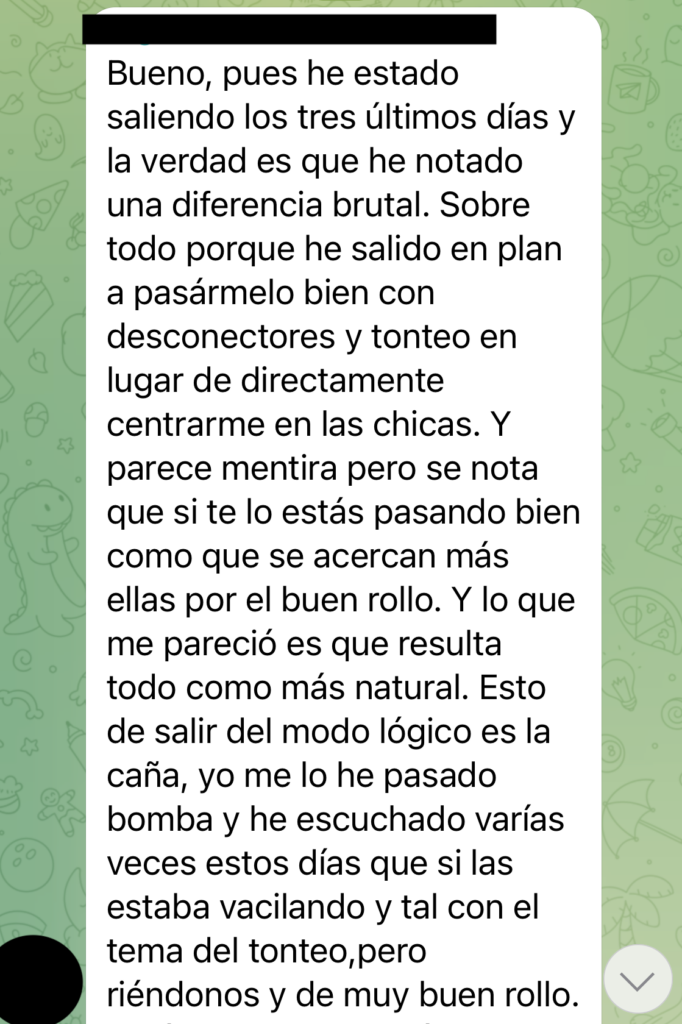Open the message sender's avatar

pyautogui.click(x=40, y=982)
